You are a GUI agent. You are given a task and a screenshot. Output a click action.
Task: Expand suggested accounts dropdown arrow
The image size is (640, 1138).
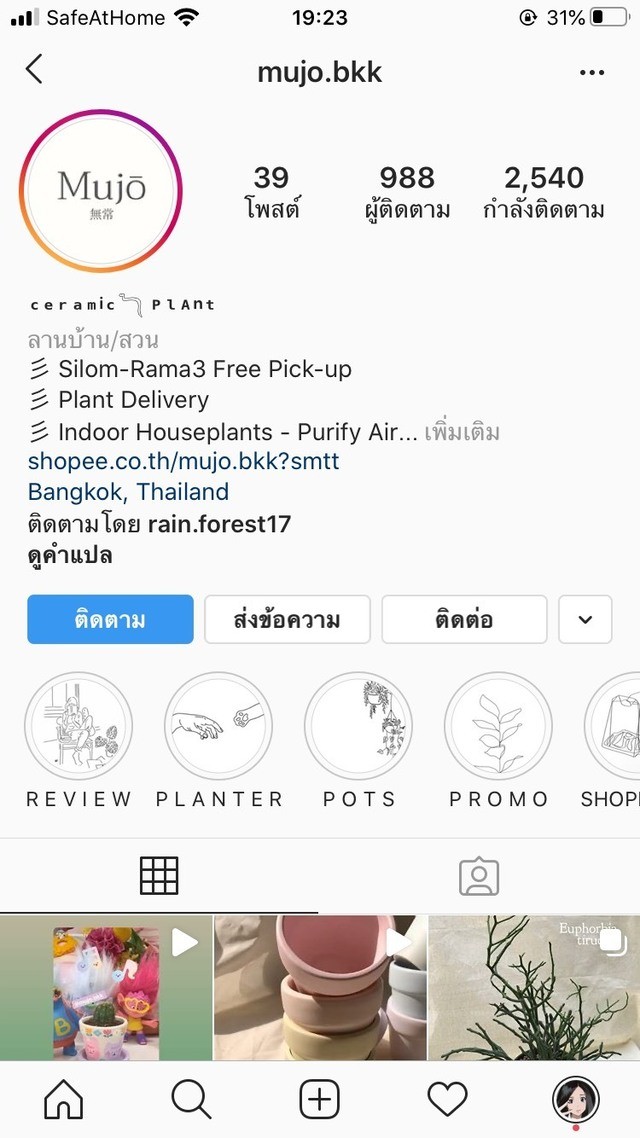tap(585, 620)
